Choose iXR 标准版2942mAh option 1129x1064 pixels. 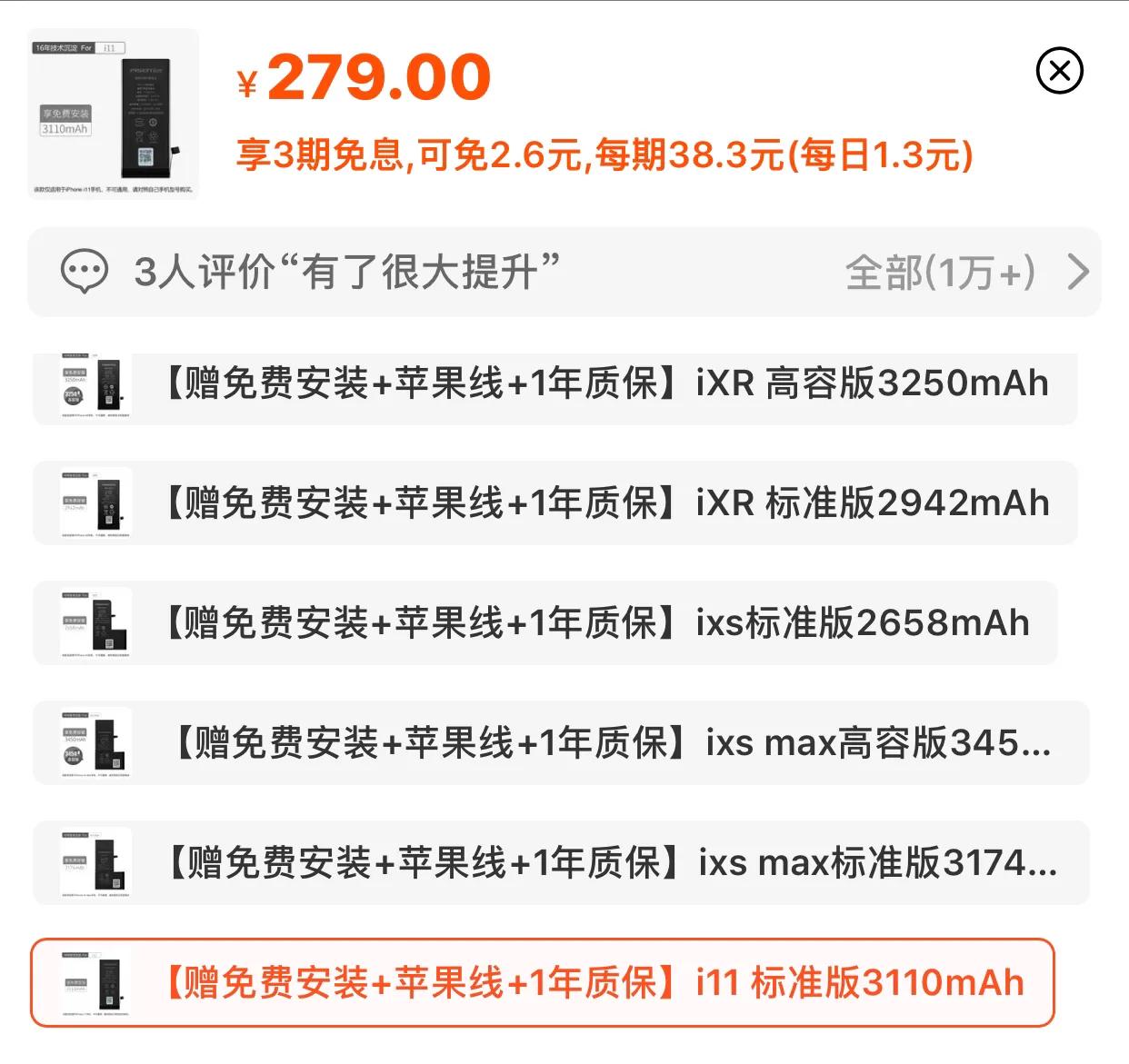tap(555, 503)
